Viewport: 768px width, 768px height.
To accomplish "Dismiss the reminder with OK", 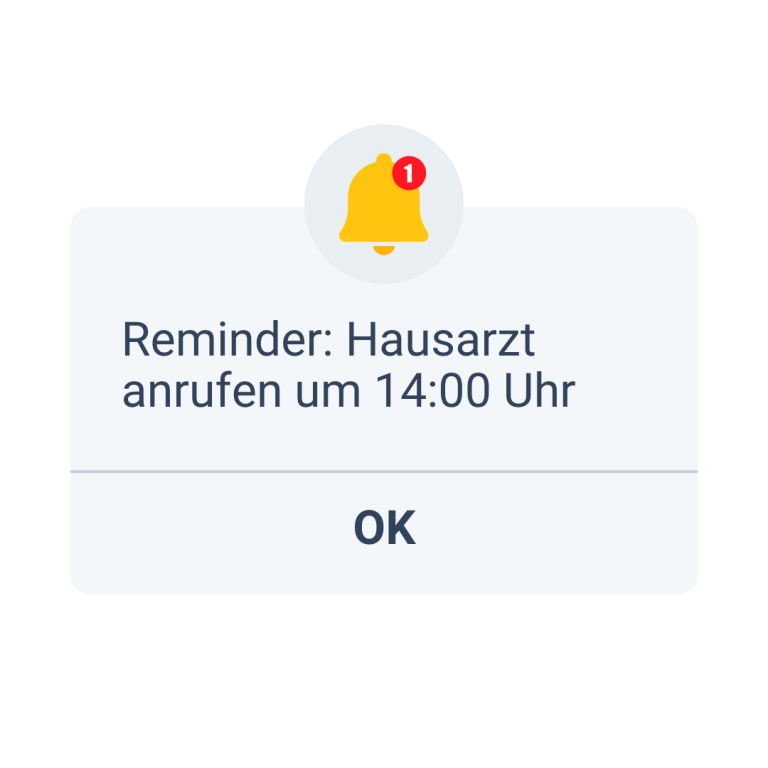I will (x=384, y=529).
